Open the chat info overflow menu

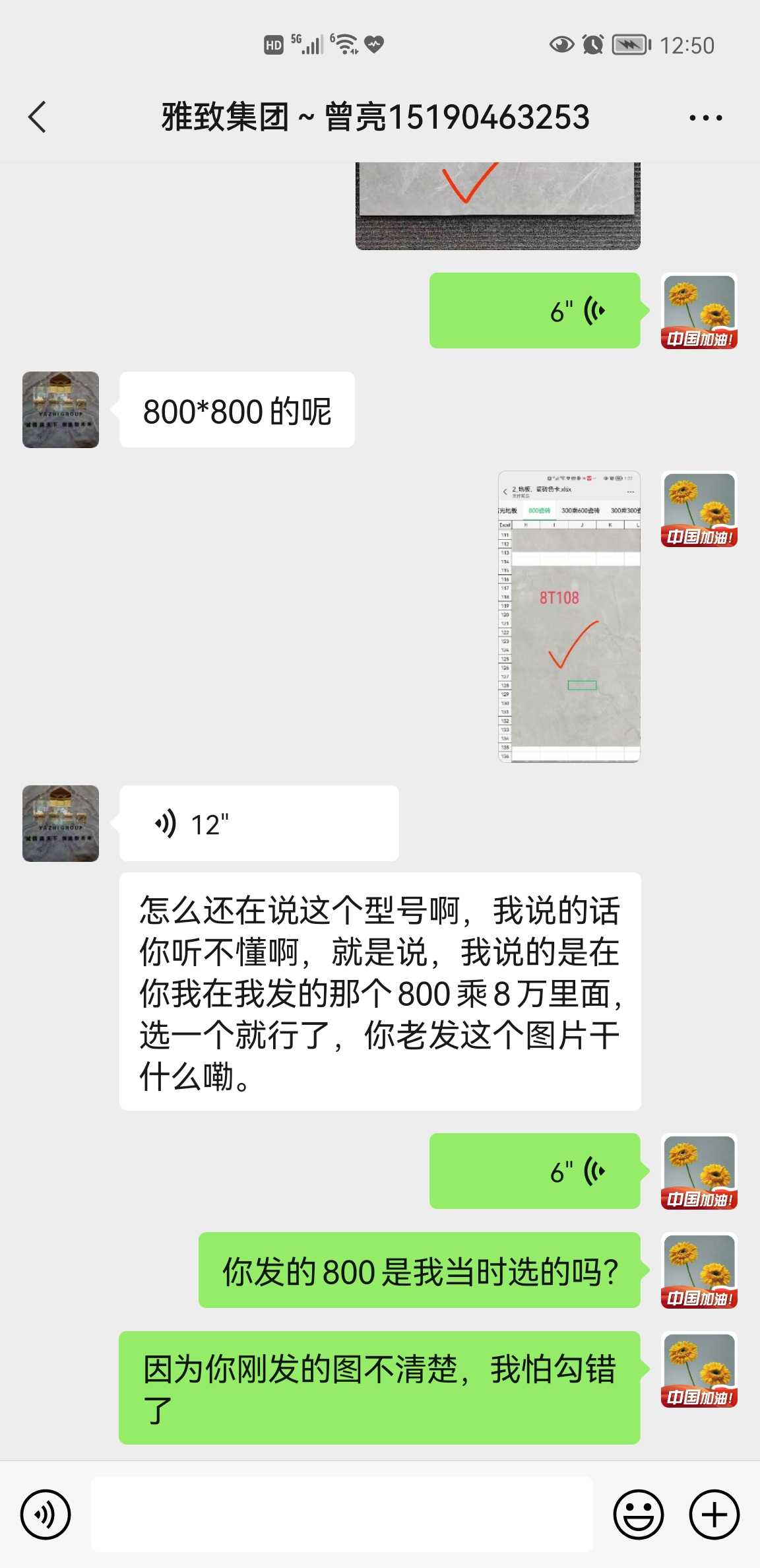pyautogui.click(x=705, y=118)
